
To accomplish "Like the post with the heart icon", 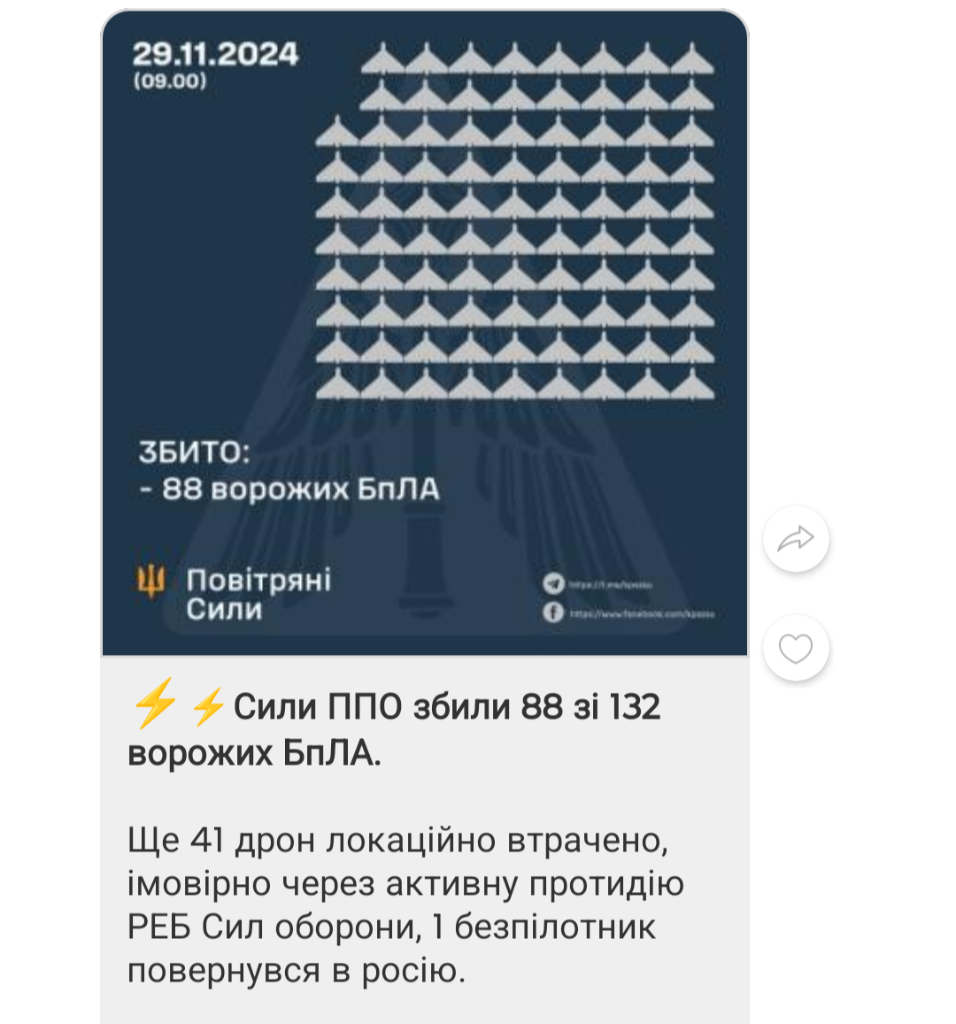I will coord(796,649).
